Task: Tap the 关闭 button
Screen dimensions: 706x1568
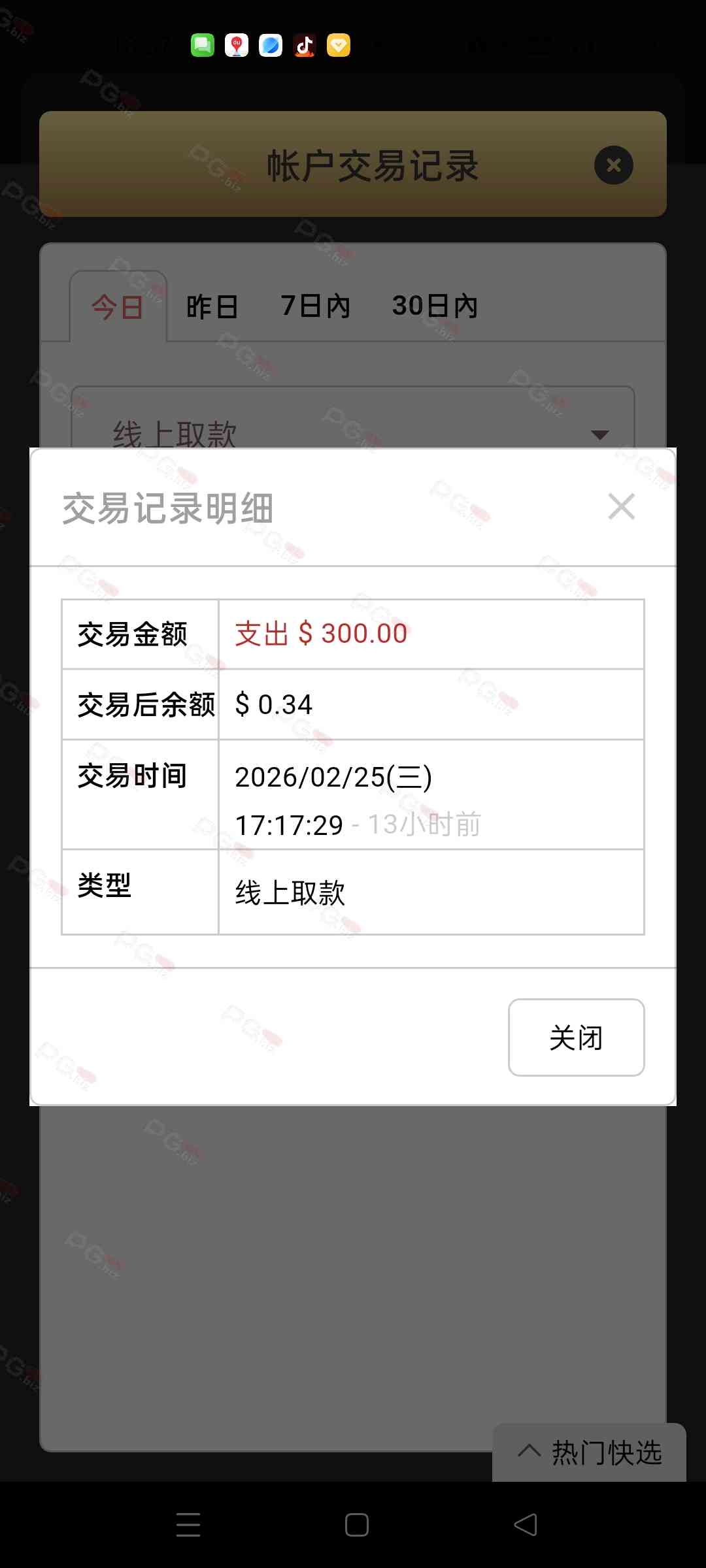Action: click(576, 1037)
